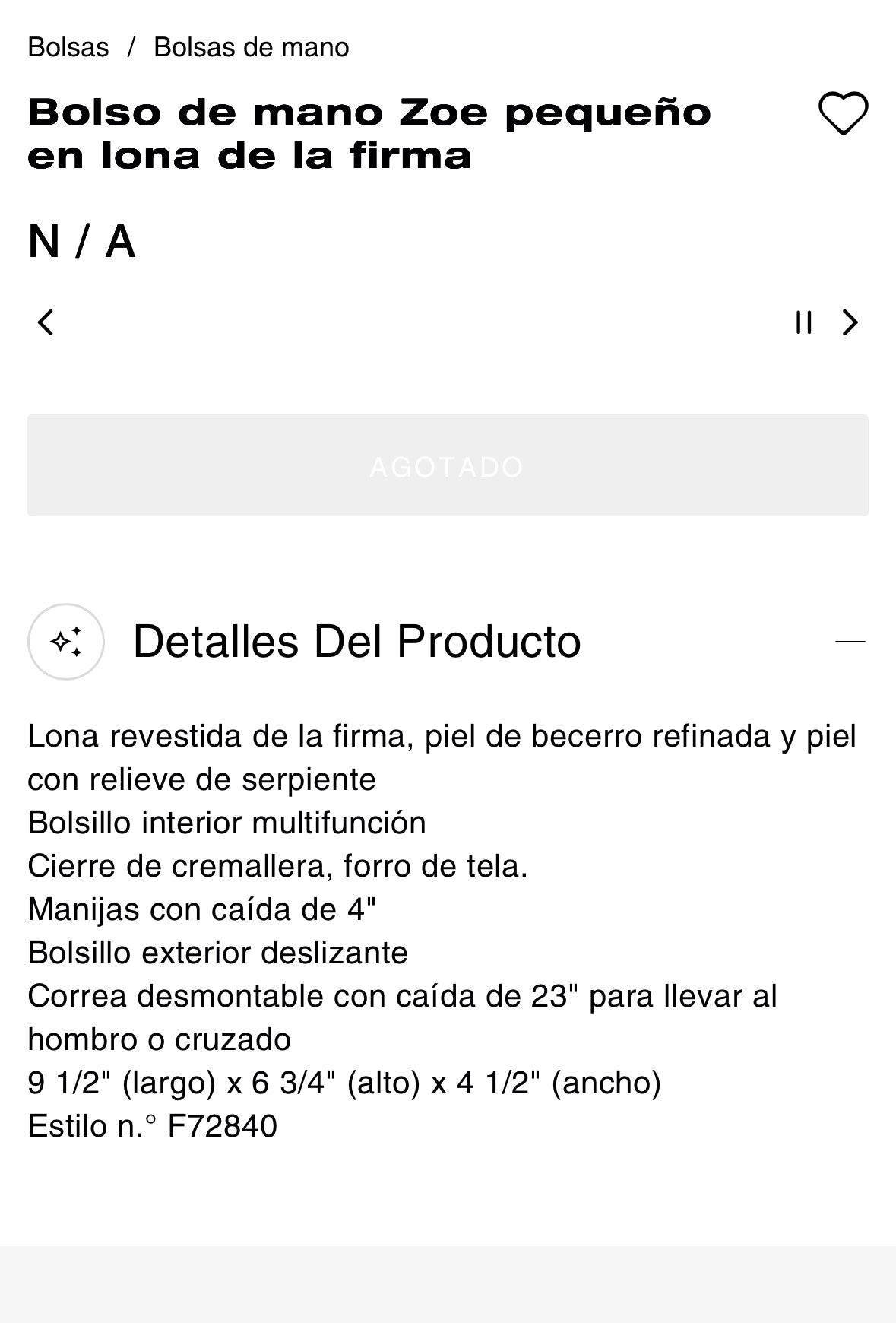The image size is (896, 1323).
Task: Tap the Agotado button
Action: pyautogui.click(x=448, y=465)
